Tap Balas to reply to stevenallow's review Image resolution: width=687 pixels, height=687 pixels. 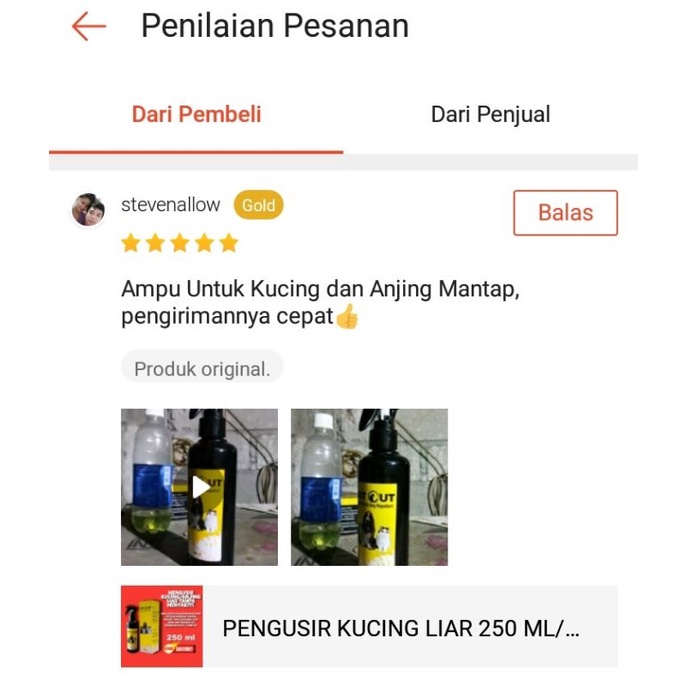(565, 213)
